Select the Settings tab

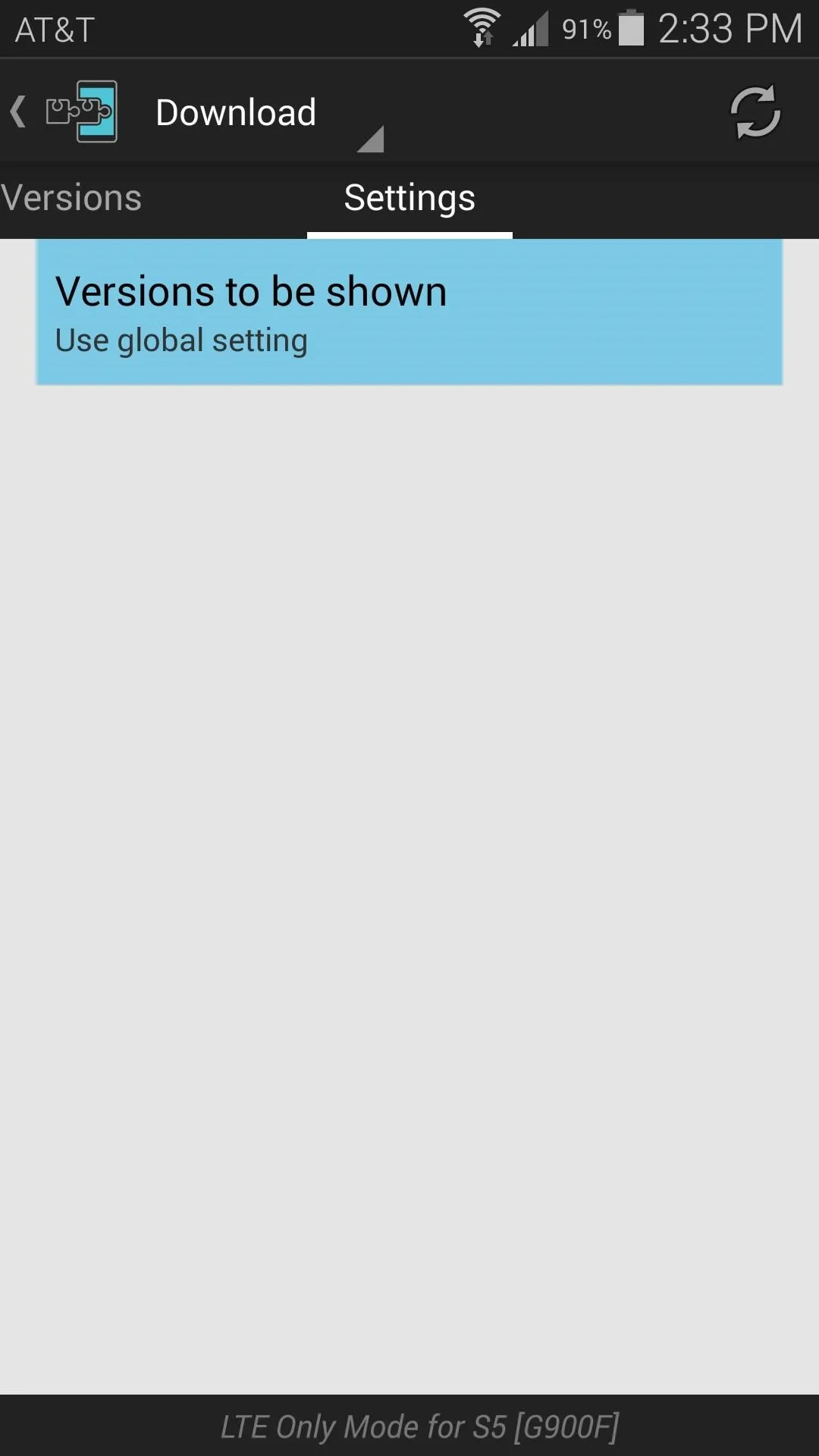[x=409, y=199]
